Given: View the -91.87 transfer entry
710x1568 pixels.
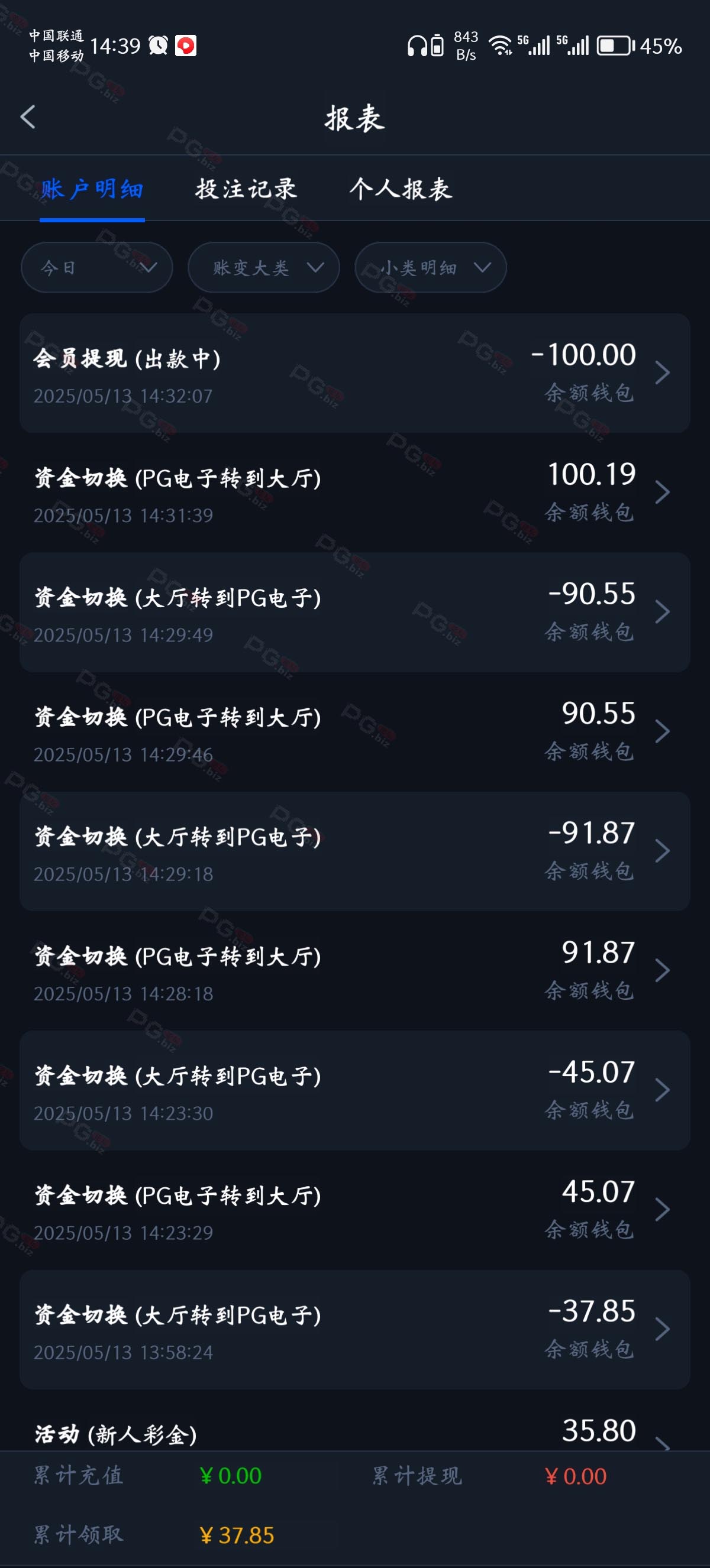Looking at the screenshot, I should [x=355, y=851].
